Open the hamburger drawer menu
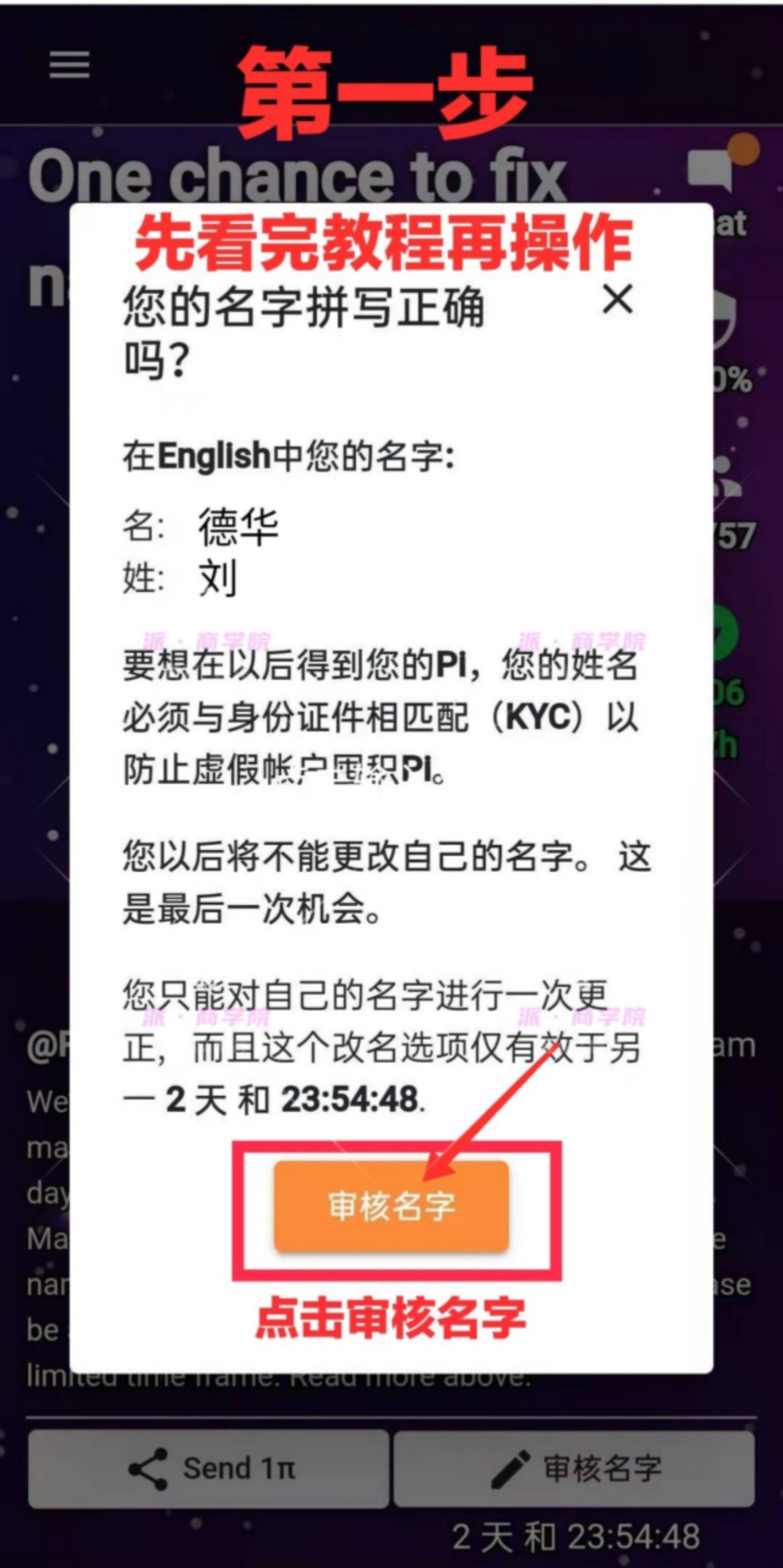Screen dimensions: 783x1568 [70, 64]
